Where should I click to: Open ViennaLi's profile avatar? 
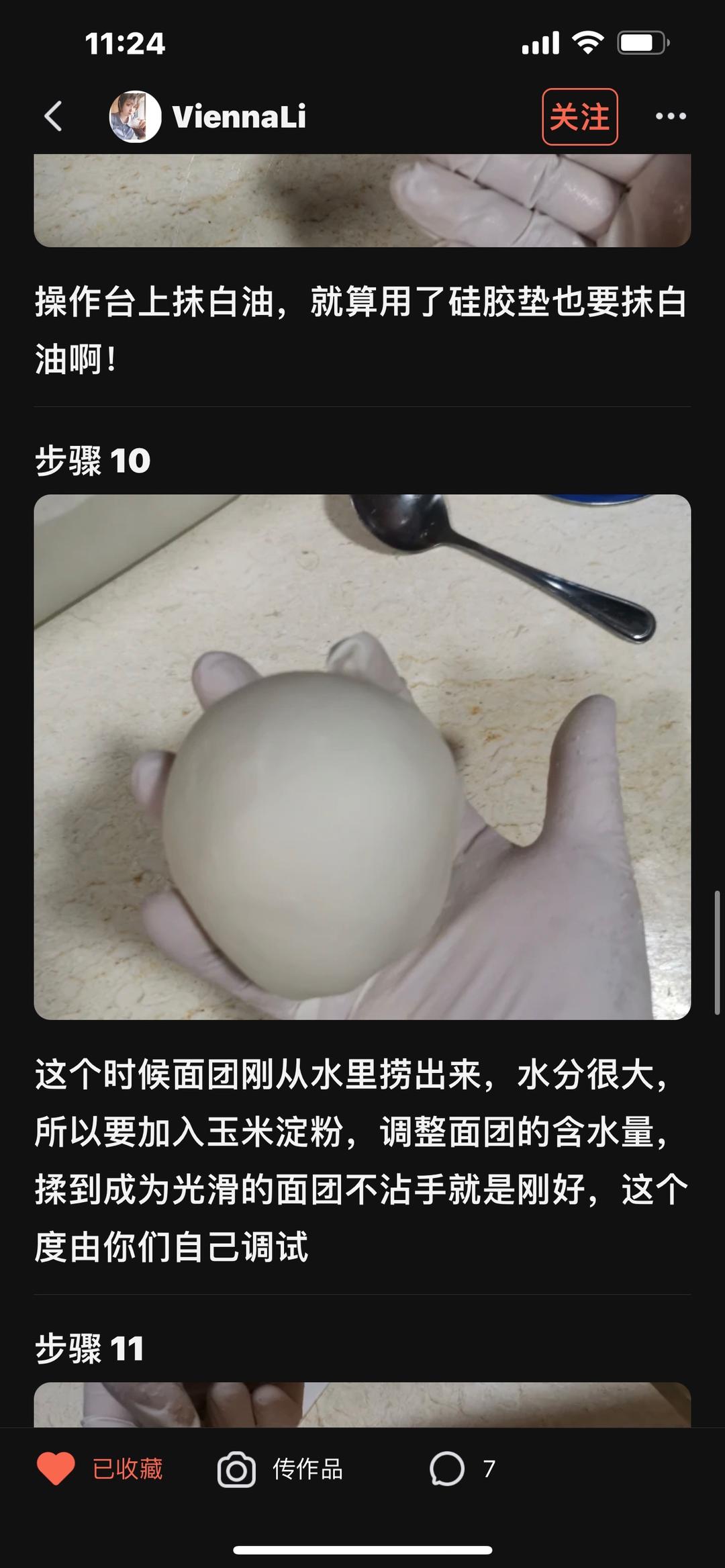(135, 116)
